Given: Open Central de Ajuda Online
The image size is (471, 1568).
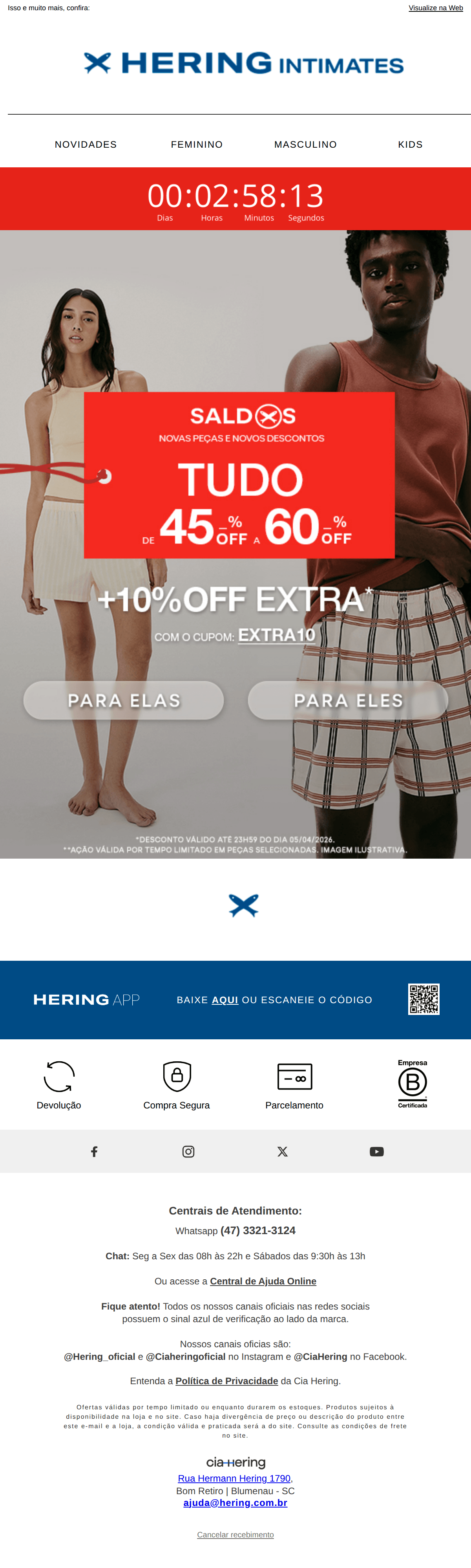Looking at the screenshot, I should pyautogui.click(x=263, y=1281).
